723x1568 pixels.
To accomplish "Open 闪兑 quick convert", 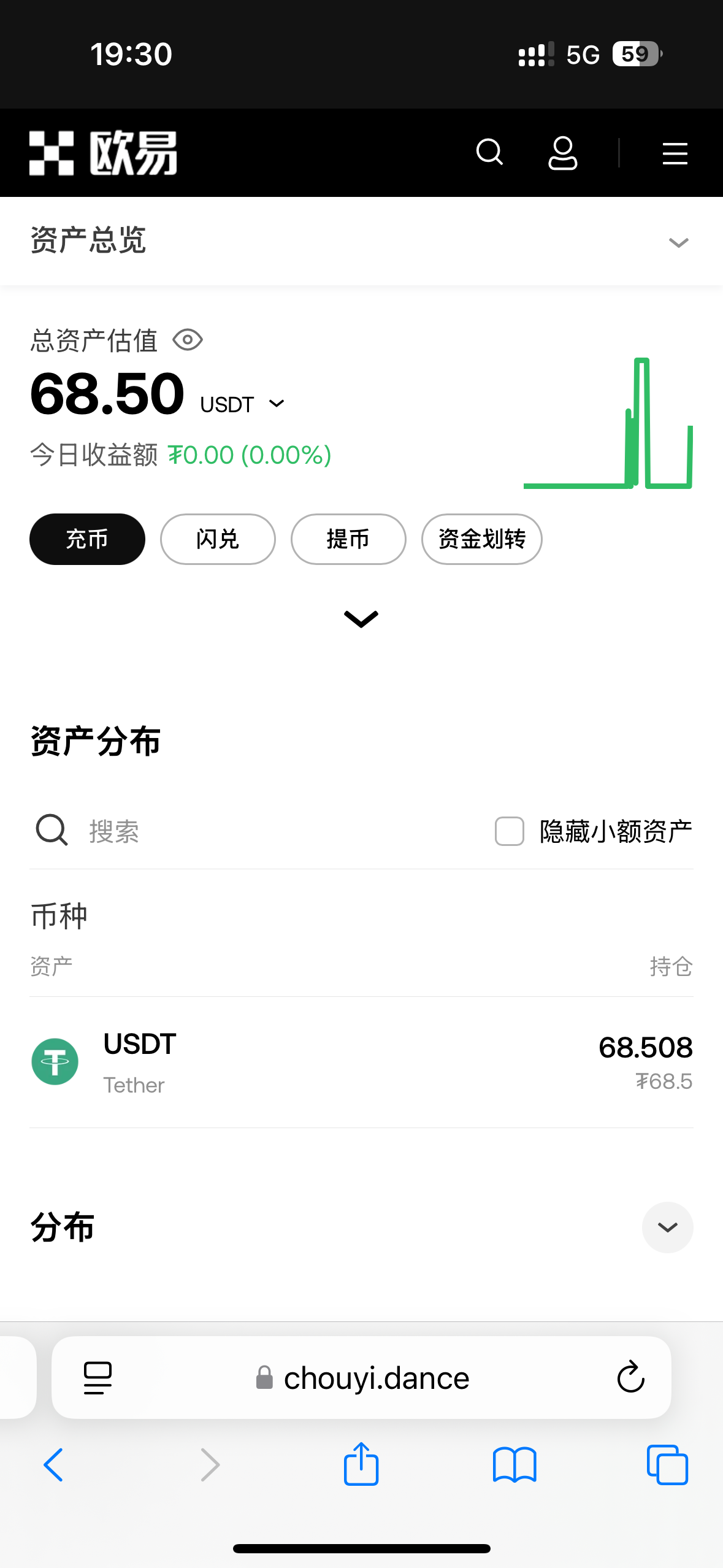I will (x=218, y=539).
